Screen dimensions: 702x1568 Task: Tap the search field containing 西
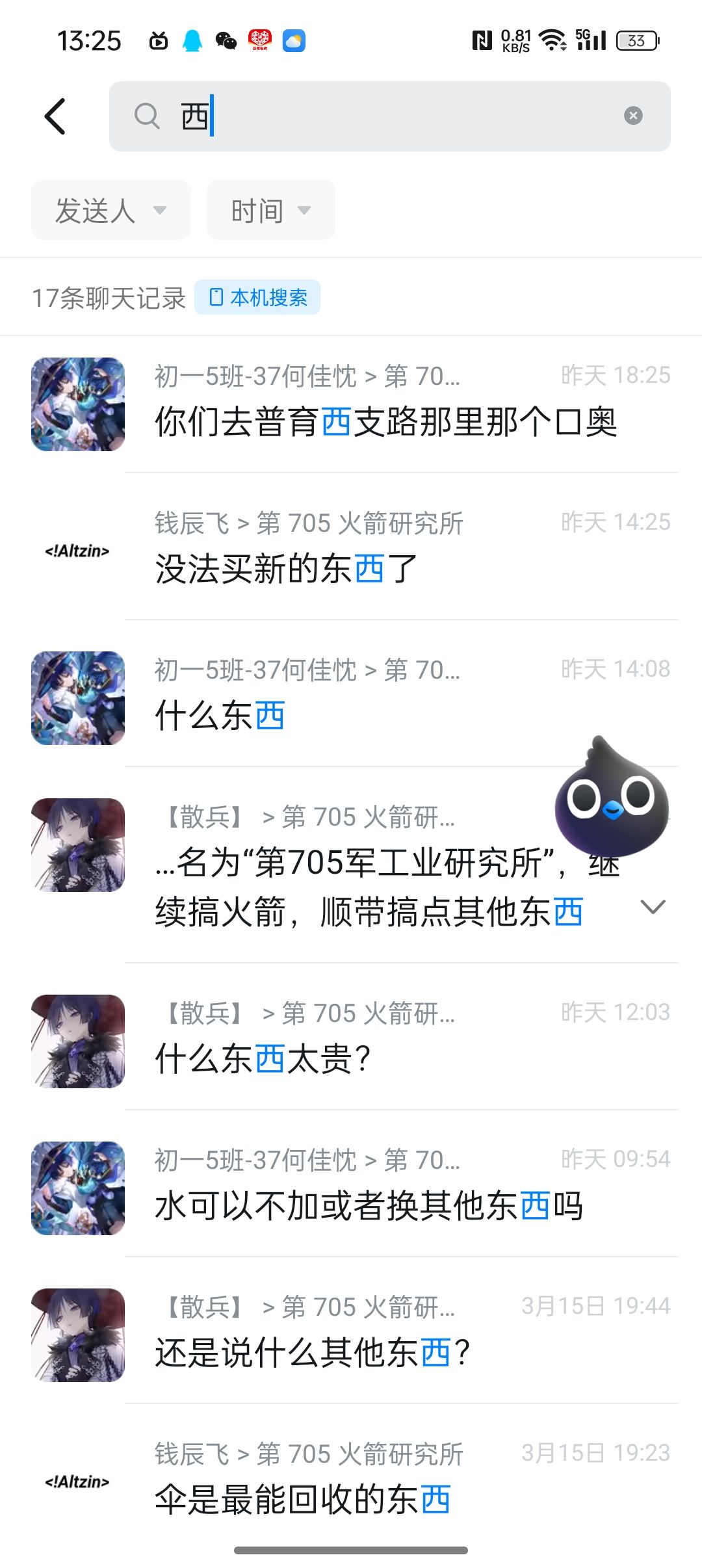point(390,116)
